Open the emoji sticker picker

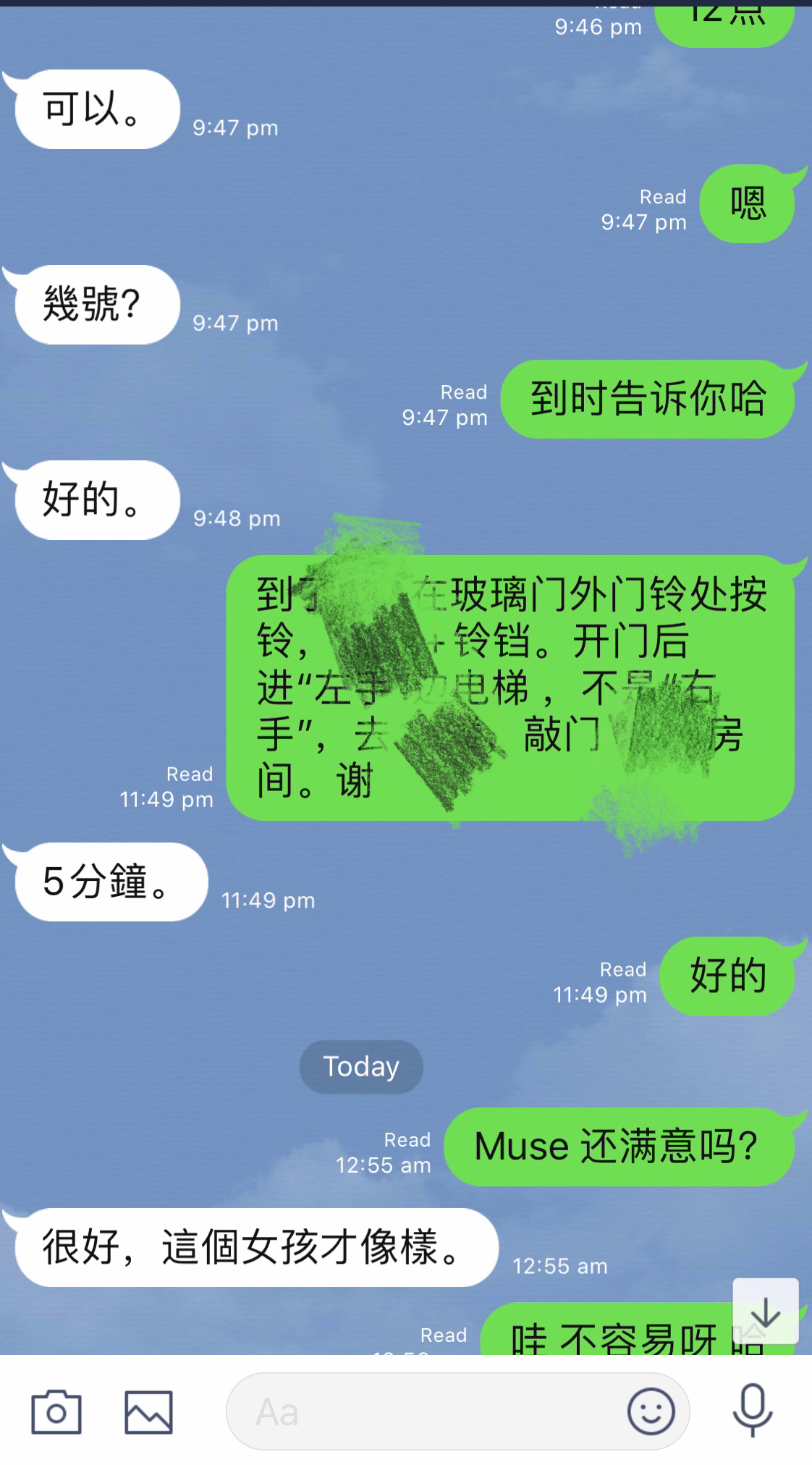coord(651,1411)
